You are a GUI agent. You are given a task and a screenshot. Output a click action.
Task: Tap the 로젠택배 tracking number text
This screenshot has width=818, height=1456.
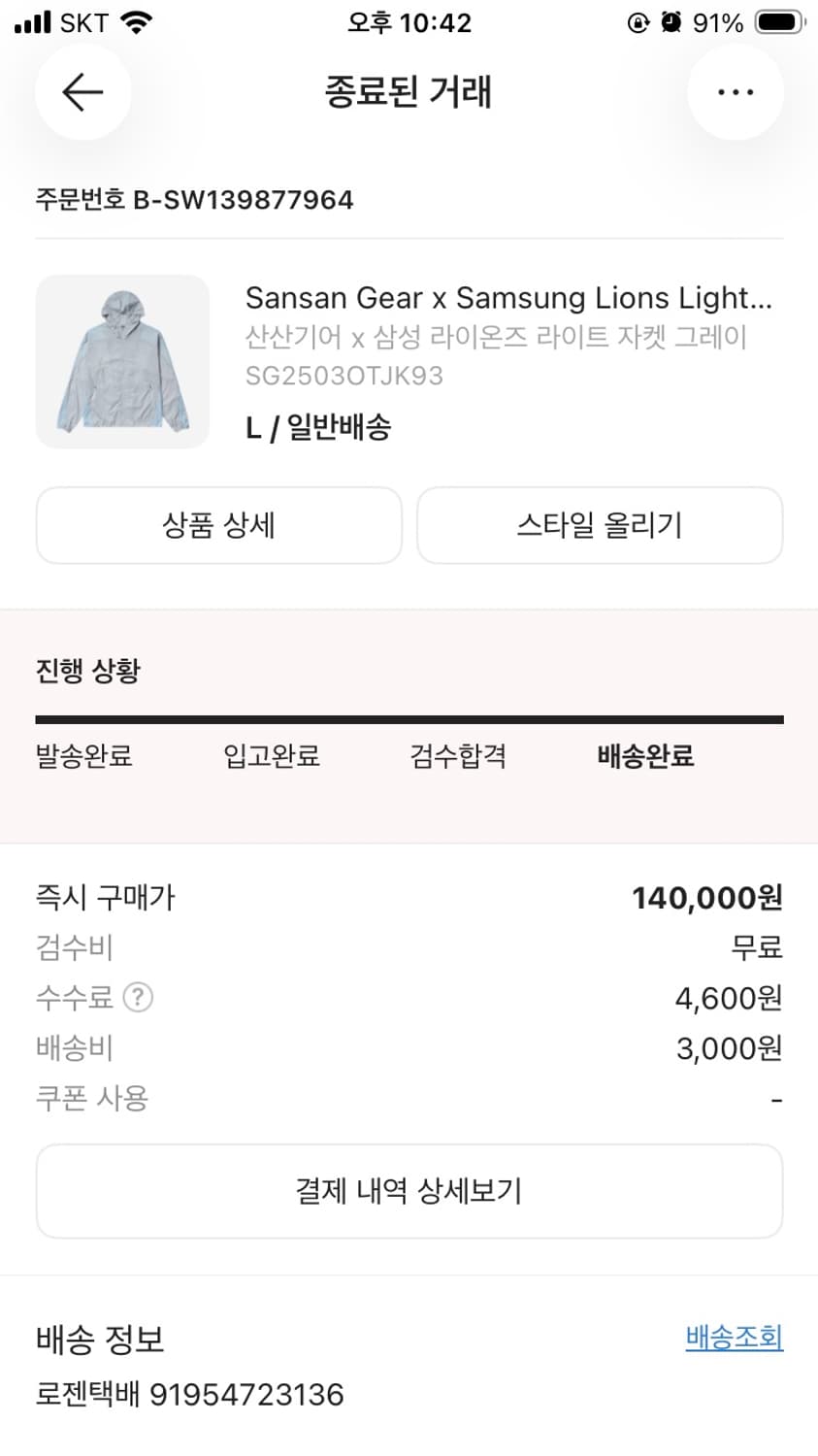188,1394
